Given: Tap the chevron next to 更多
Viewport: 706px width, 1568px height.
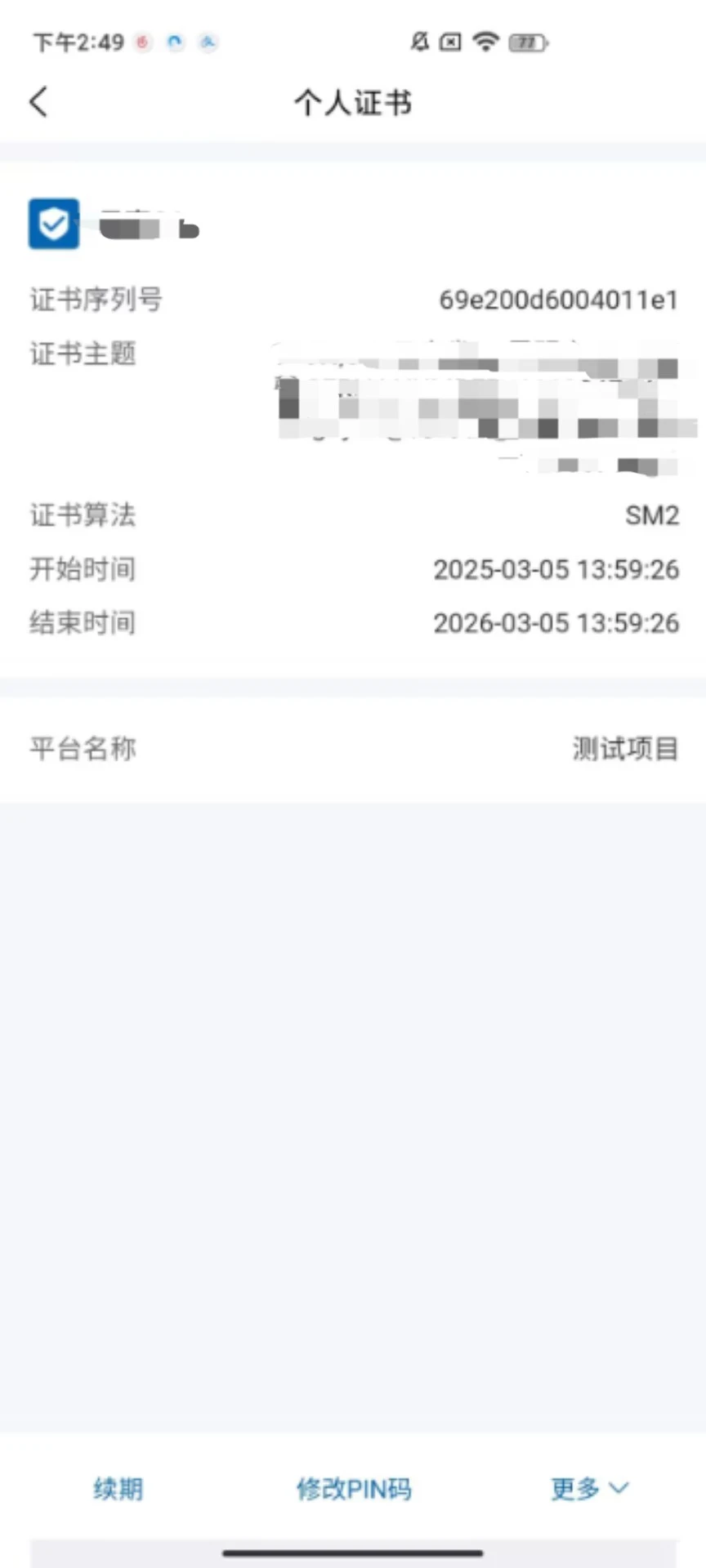Looking at the screenshot, I should tap(618, 1490).
